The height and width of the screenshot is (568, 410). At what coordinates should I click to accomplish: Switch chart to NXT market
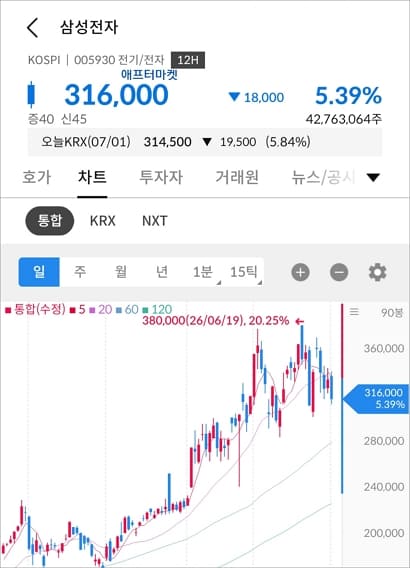(x=155, y=221)
